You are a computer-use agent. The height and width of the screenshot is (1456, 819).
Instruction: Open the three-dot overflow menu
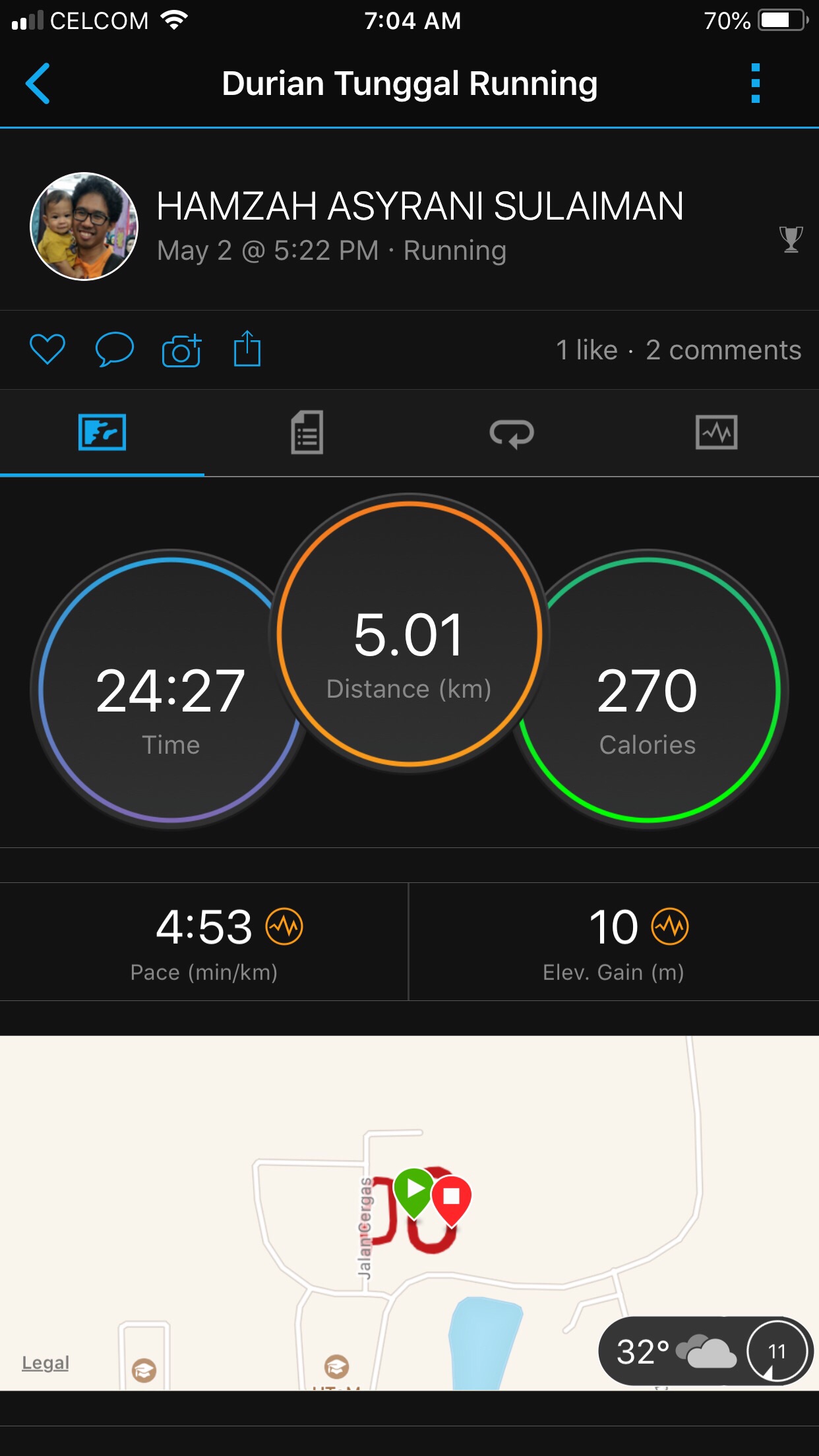756,84
